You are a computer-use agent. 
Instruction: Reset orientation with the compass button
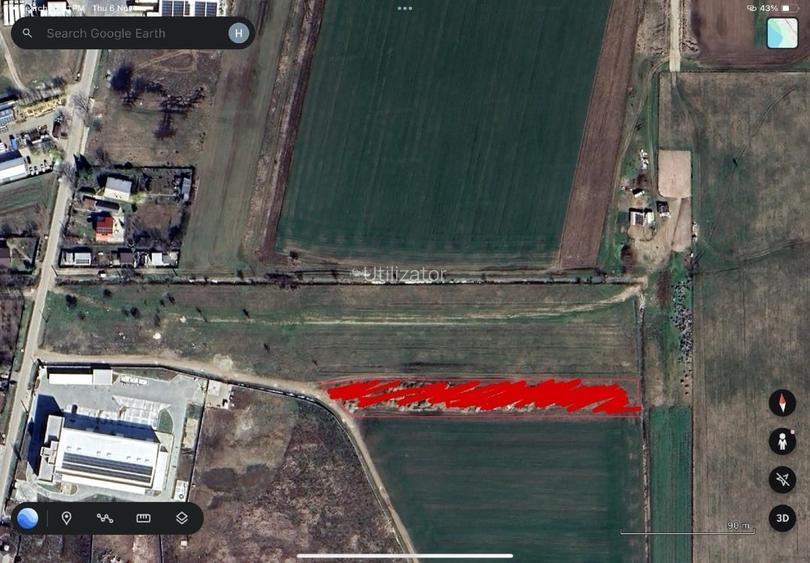click(782, 403)
